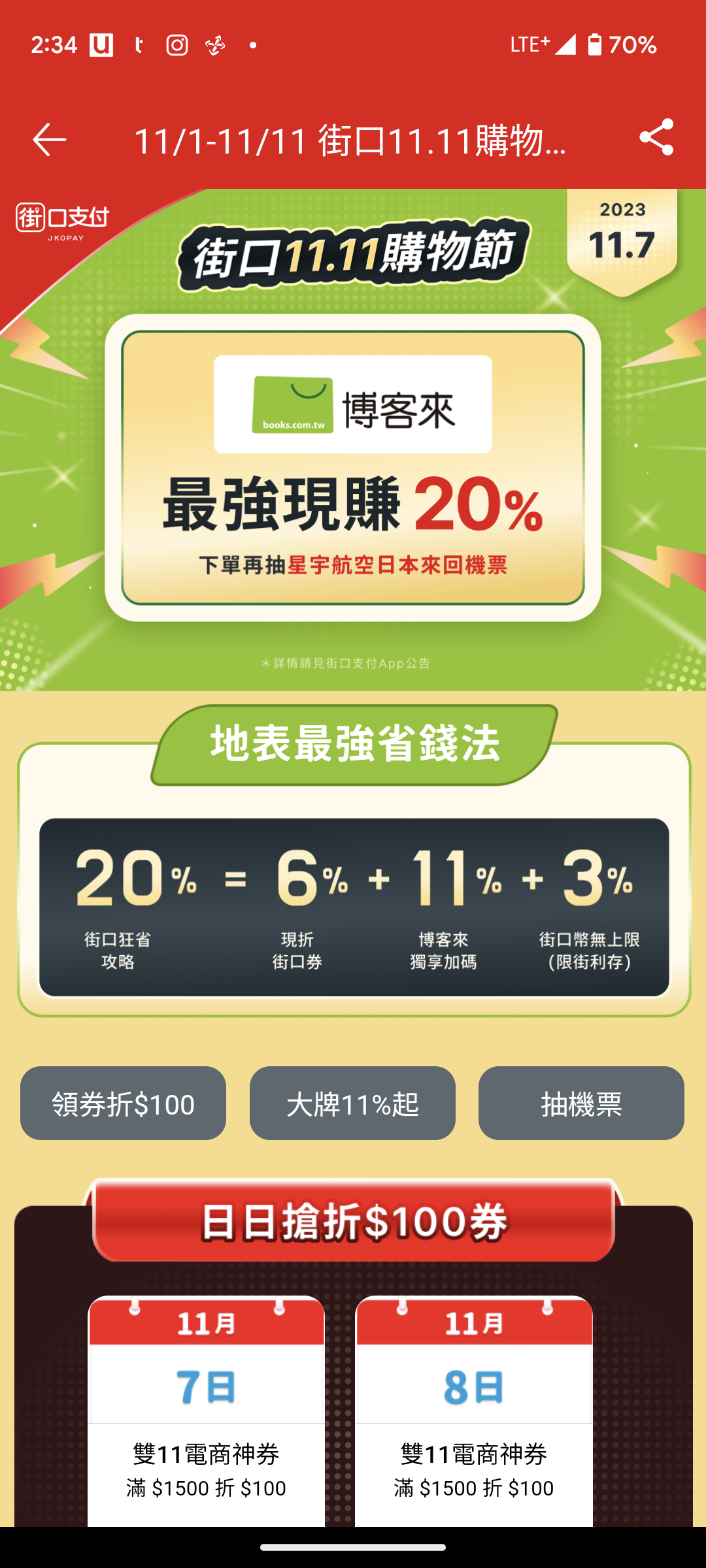Tap the 領券折$100 button
Image resolution: width=706 pixels, height=1568 pixels.
123,1103
